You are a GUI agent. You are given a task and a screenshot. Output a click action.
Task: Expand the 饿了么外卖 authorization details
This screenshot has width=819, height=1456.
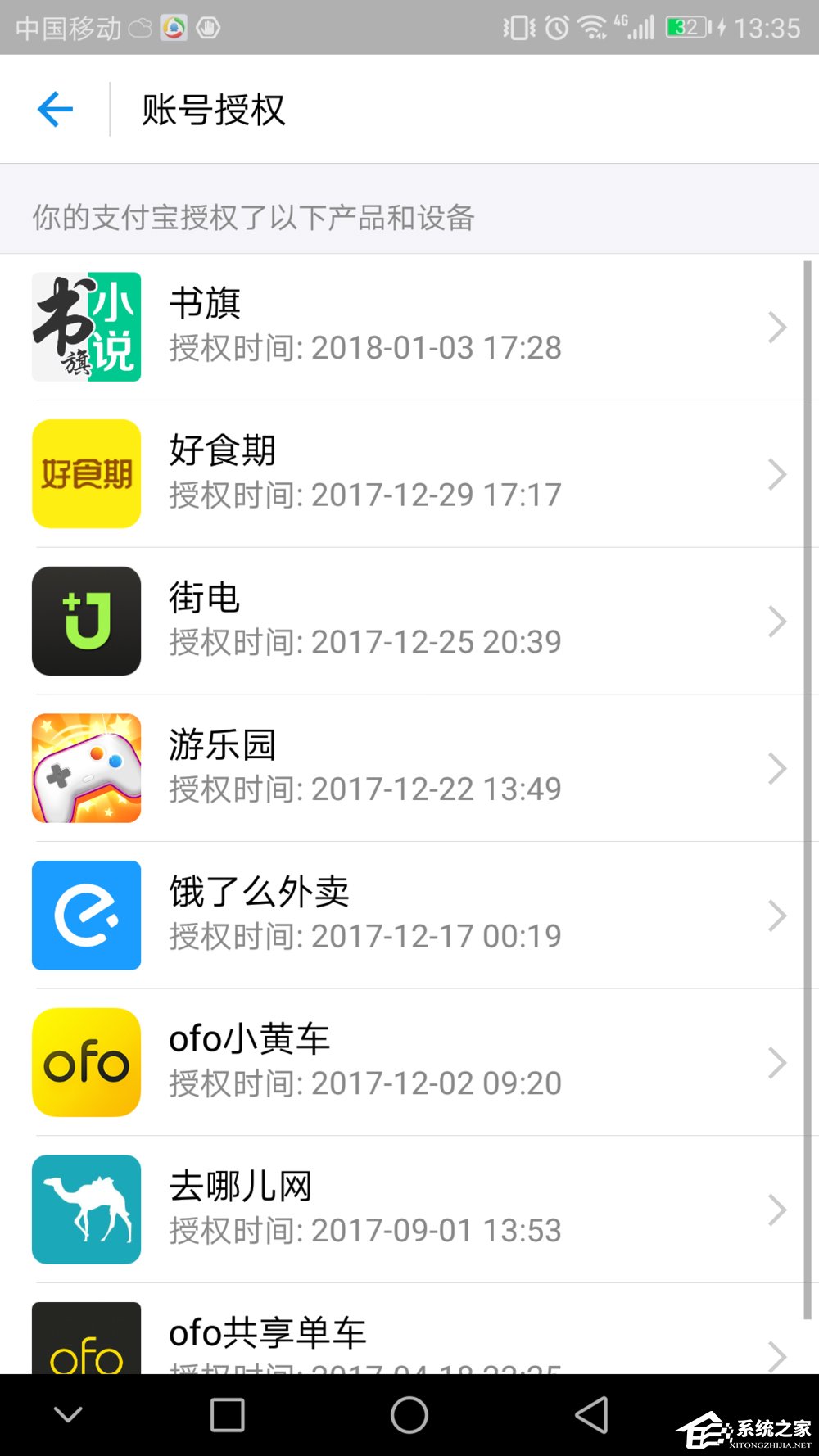[x=778, y=916]
